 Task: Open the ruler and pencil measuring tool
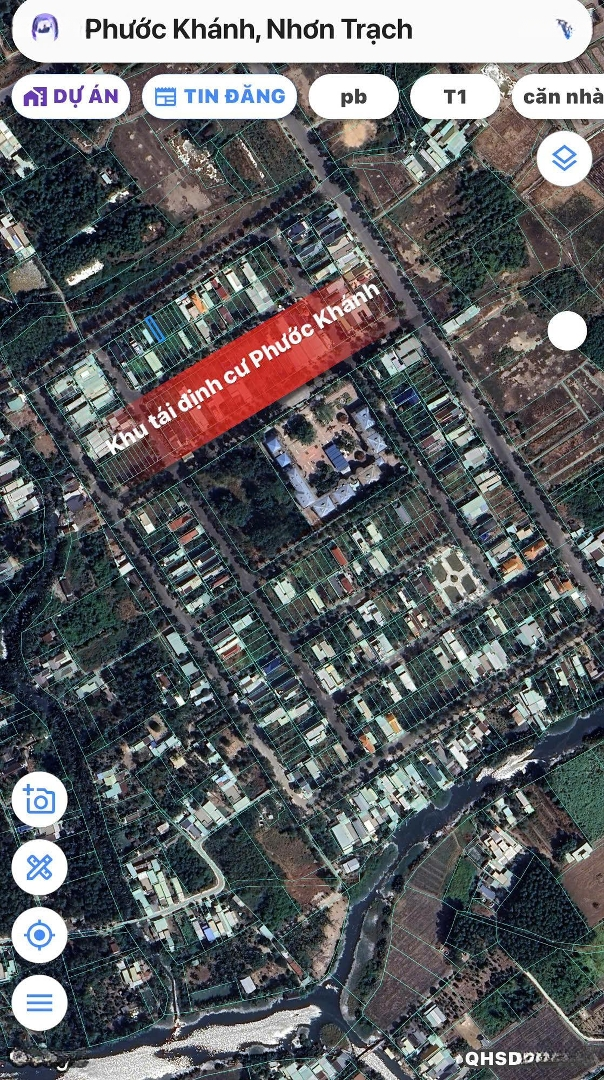40,868
